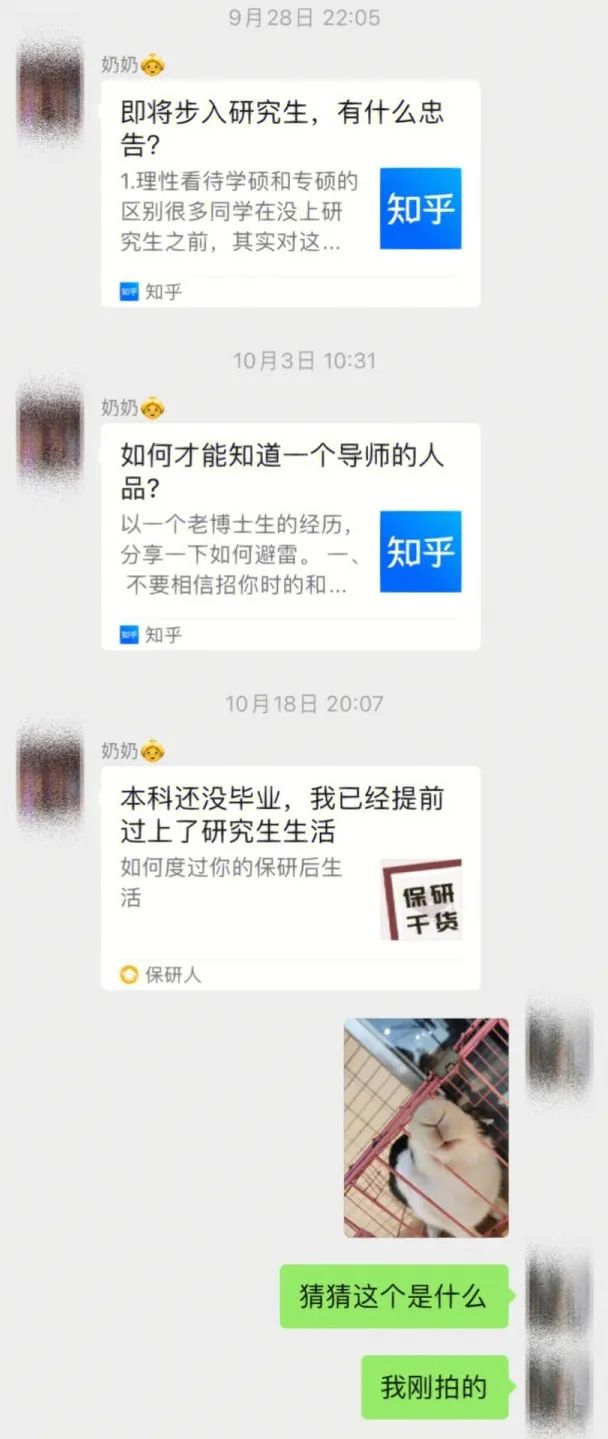
Task: Open the Zhihu card "即将步入研究生，有什么忠告"
Action: [290, 192]
